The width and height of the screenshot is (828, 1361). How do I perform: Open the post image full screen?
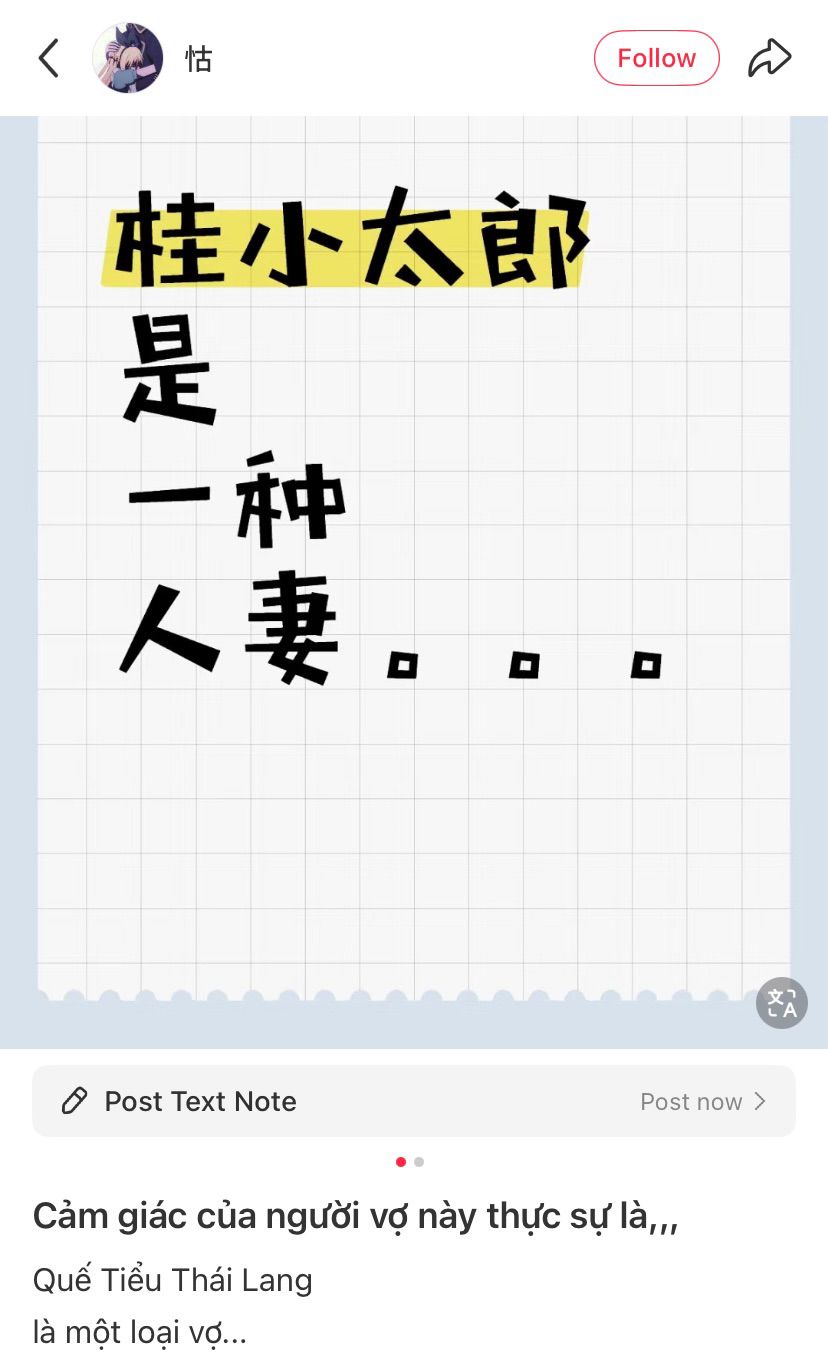click(x=414, y=580)
